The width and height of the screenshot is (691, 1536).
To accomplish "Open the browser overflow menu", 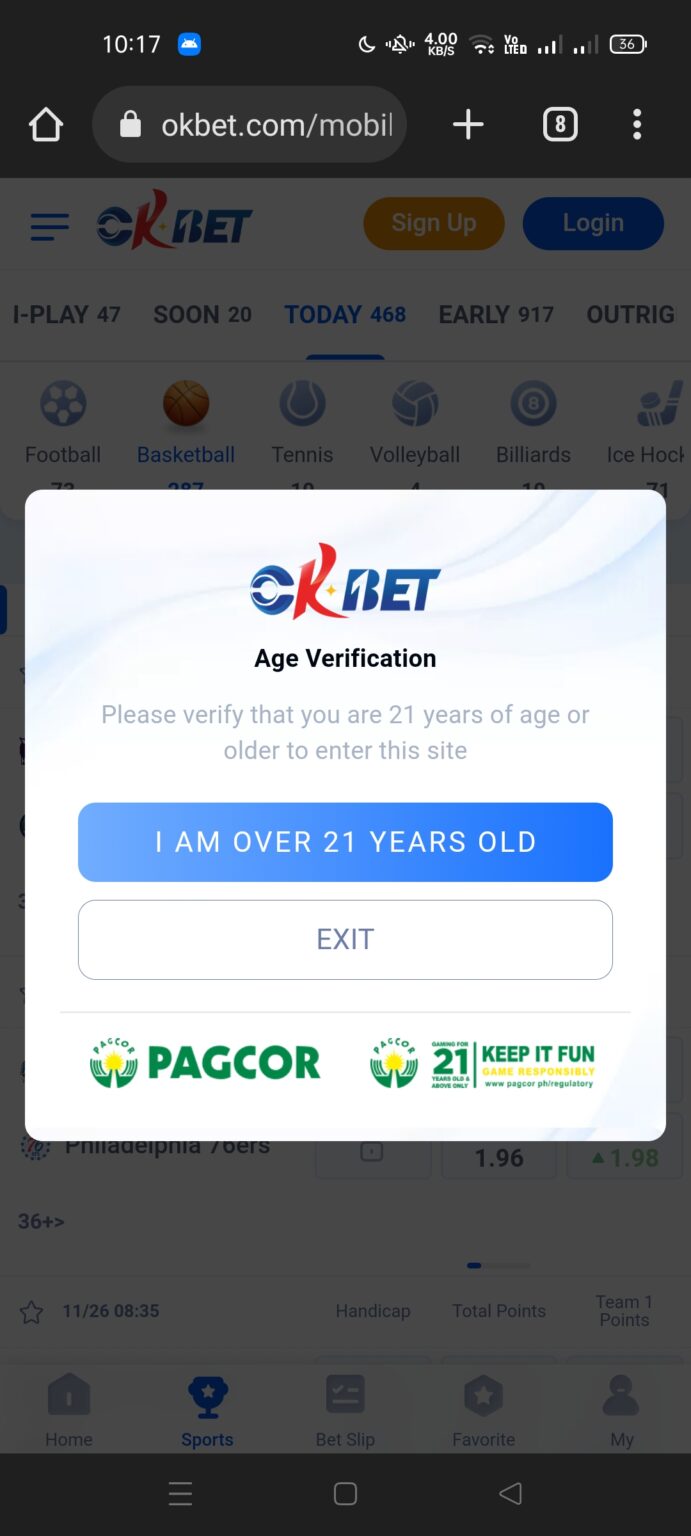I will (x=637, y=125).
